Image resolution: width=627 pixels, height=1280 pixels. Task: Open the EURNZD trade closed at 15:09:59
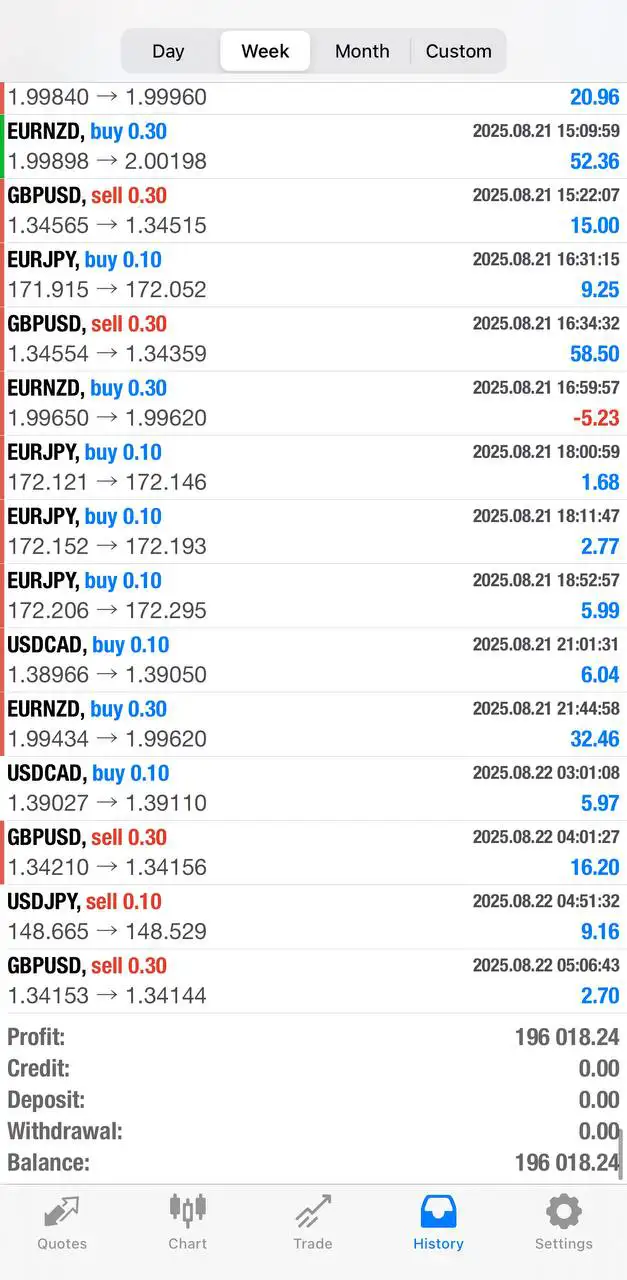313,146
